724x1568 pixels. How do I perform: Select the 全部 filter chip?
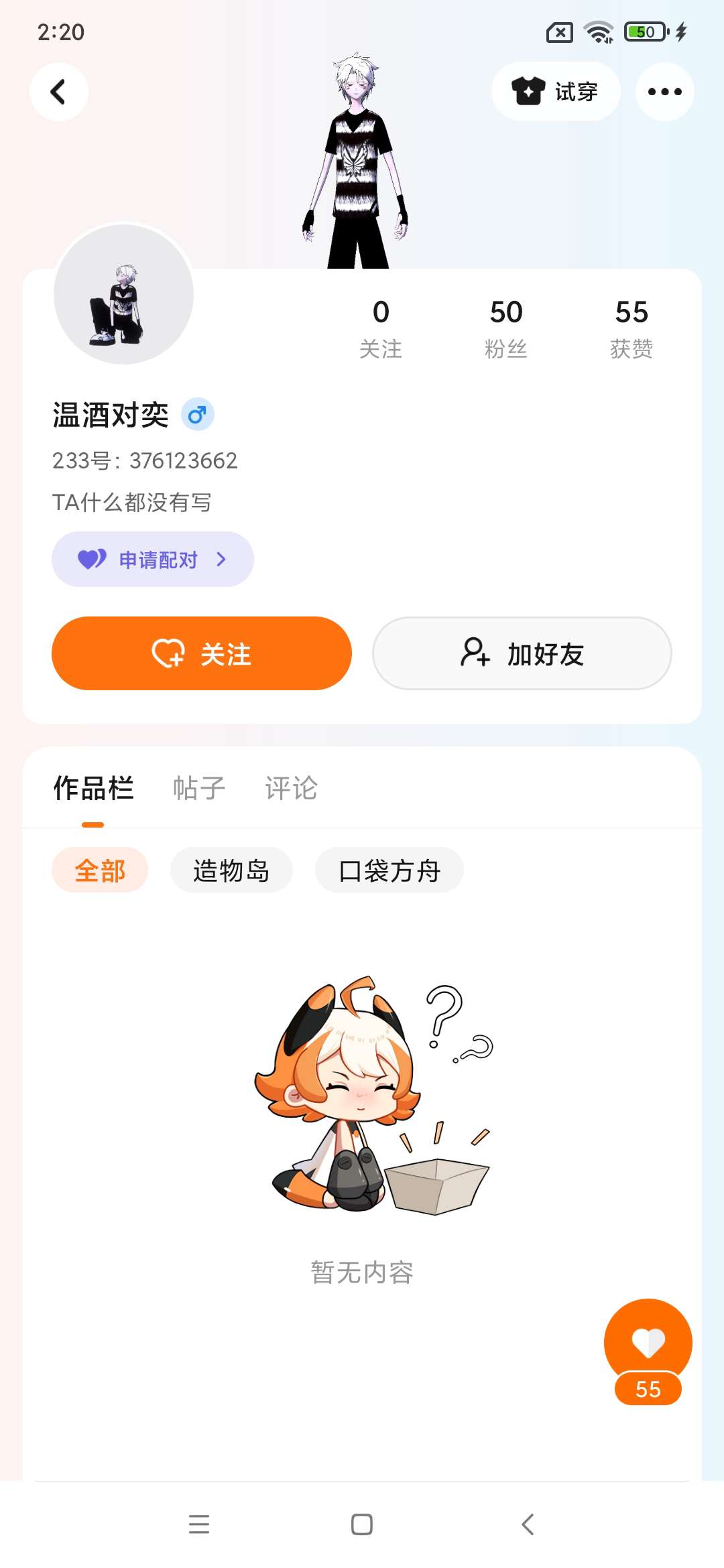[100, 870]
